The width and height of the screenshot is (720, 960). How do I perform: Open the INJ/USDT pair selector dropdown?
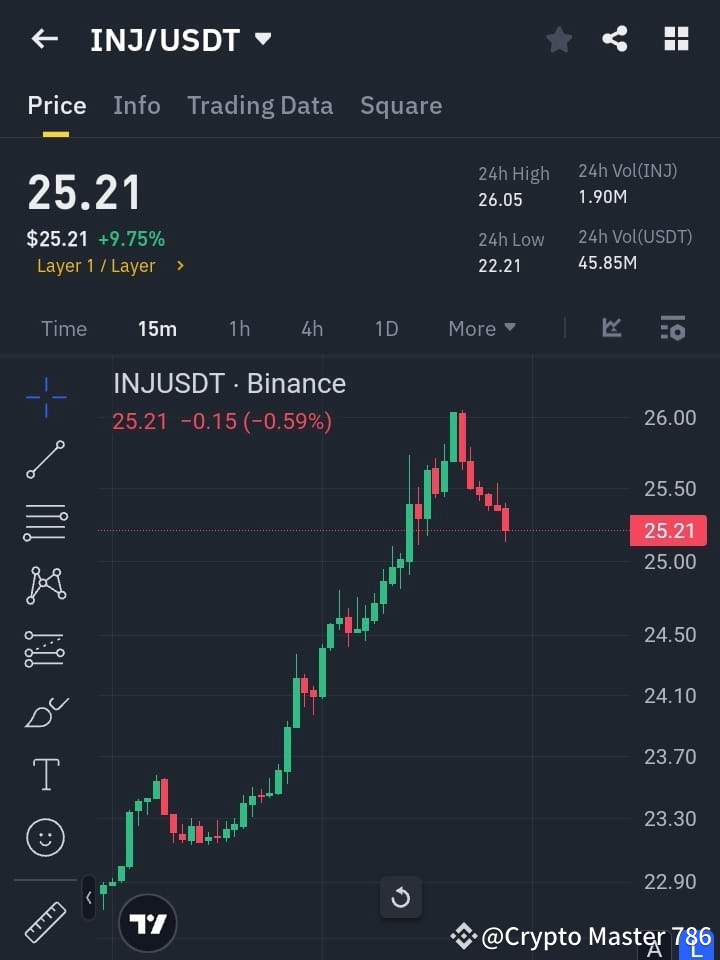click(x=262, y=39)
